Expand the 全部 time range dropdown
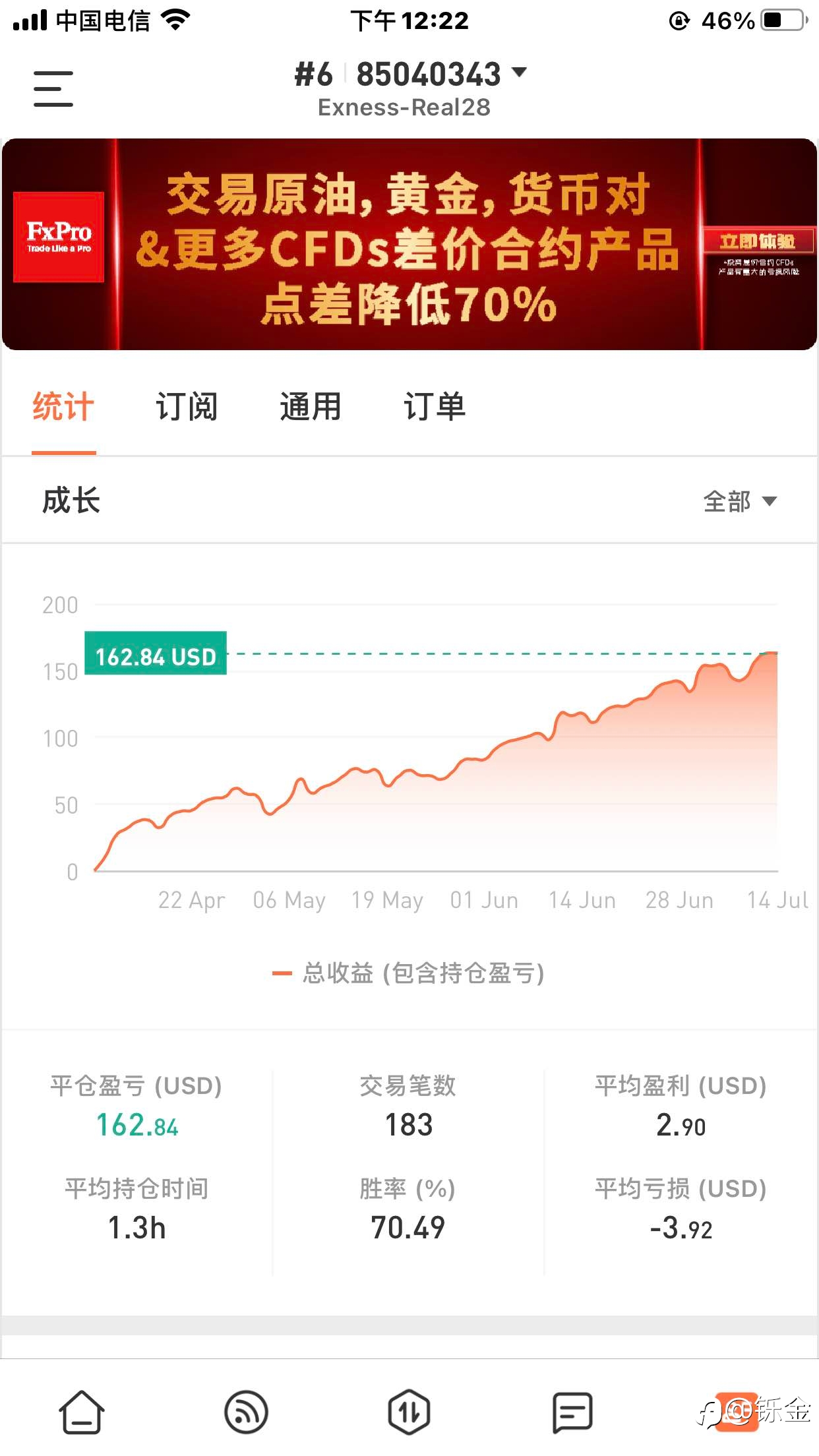Image resolution: width=819 pixels, height=1456 pixels. (x=740, y=502)
